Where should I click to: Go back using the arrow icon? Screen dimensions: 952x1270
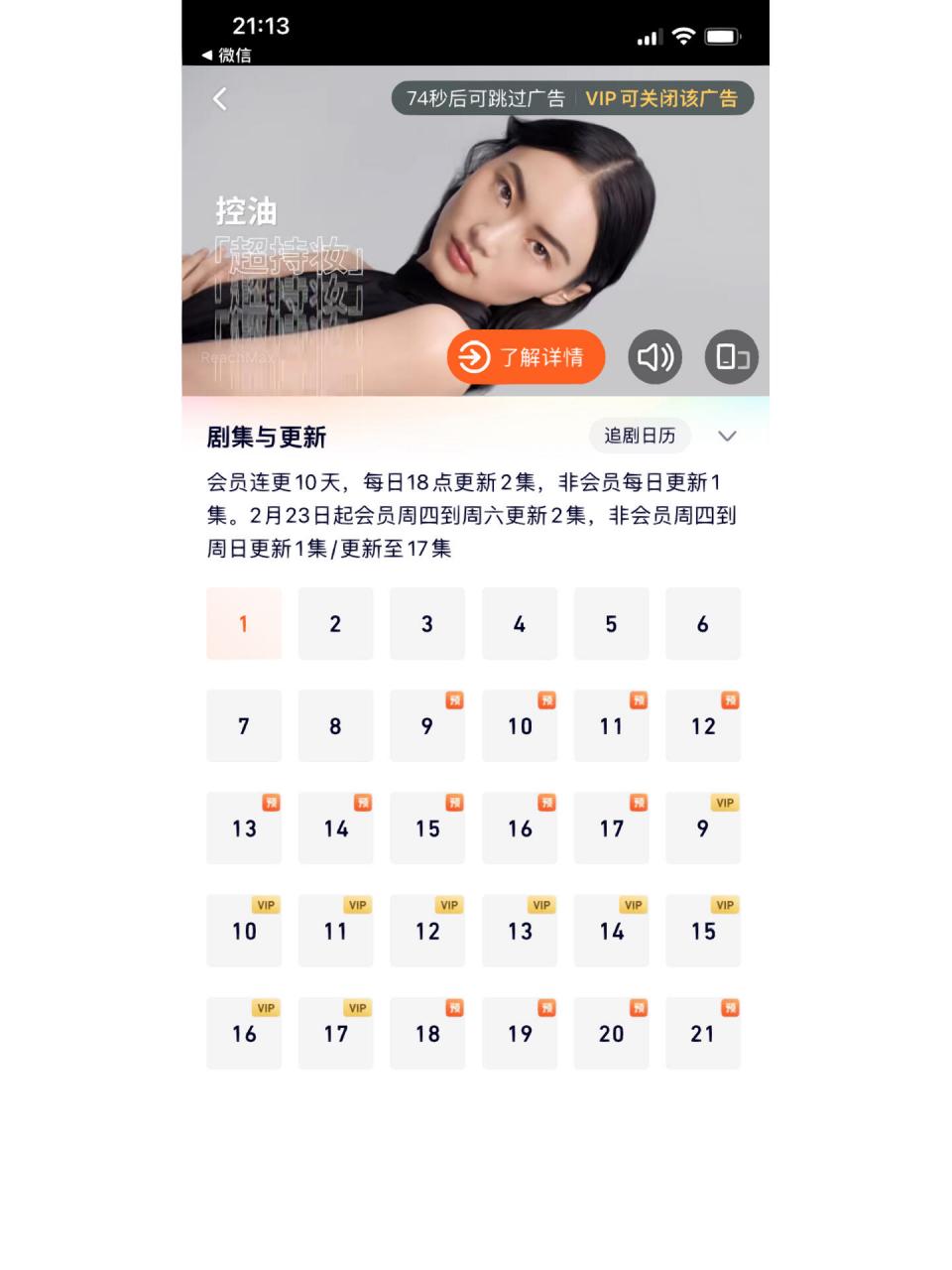(x=220, y=98)
